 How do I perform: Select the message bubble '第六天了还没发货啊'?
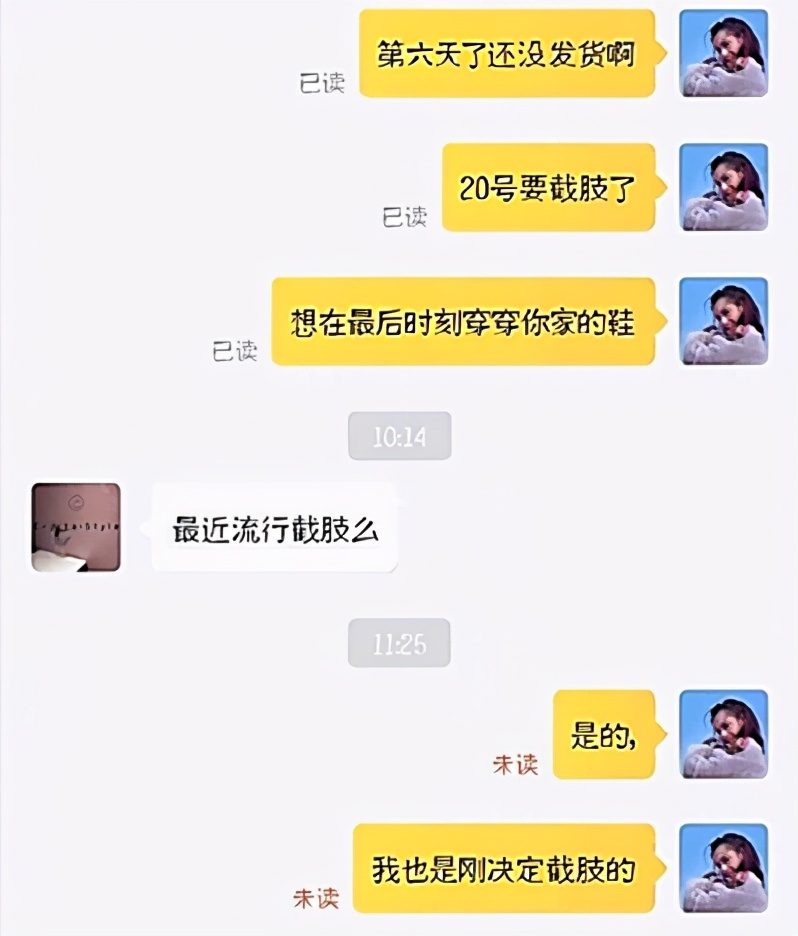(x=508, y=57)
